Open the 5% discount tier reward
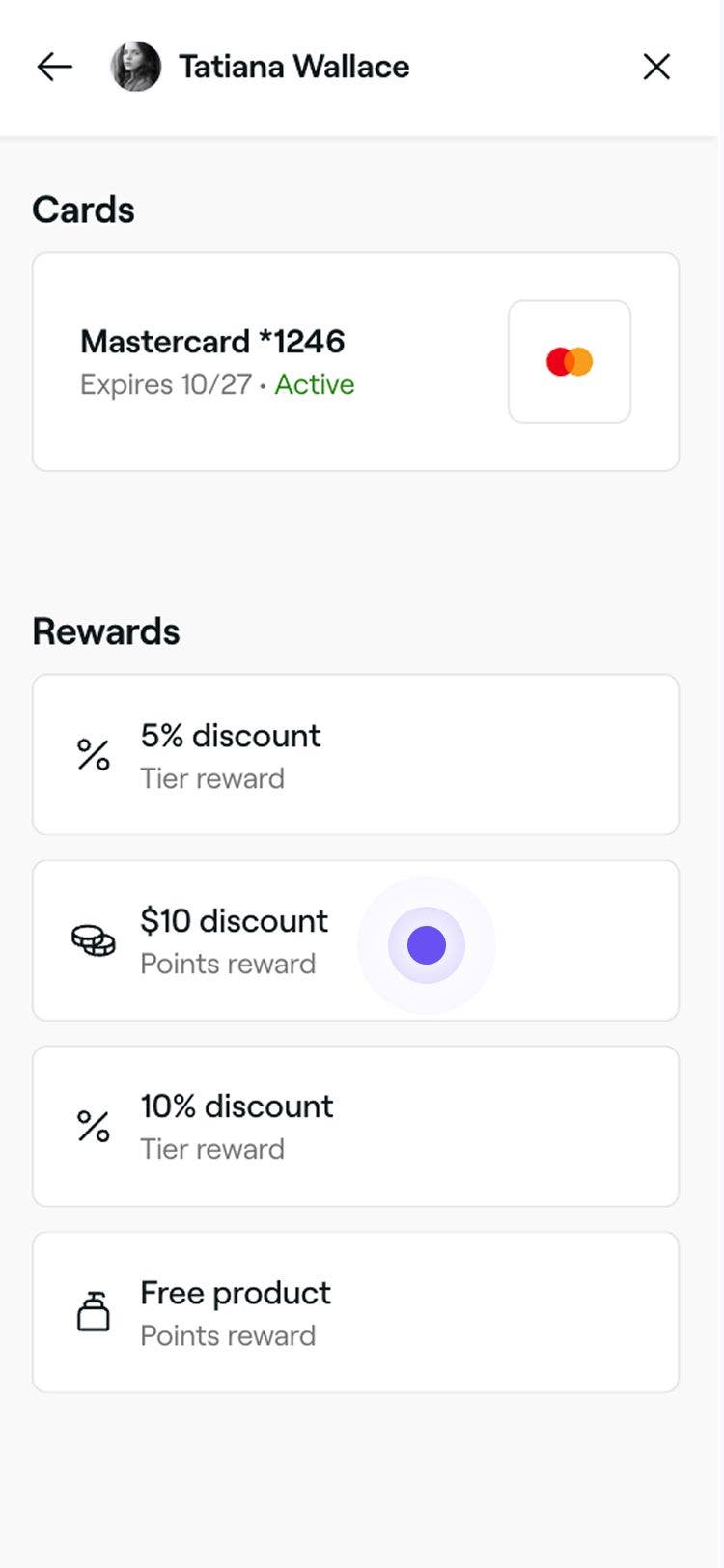Image resolution: width=724 pixels, height=1568 pixels. click(x=355, y=754)
